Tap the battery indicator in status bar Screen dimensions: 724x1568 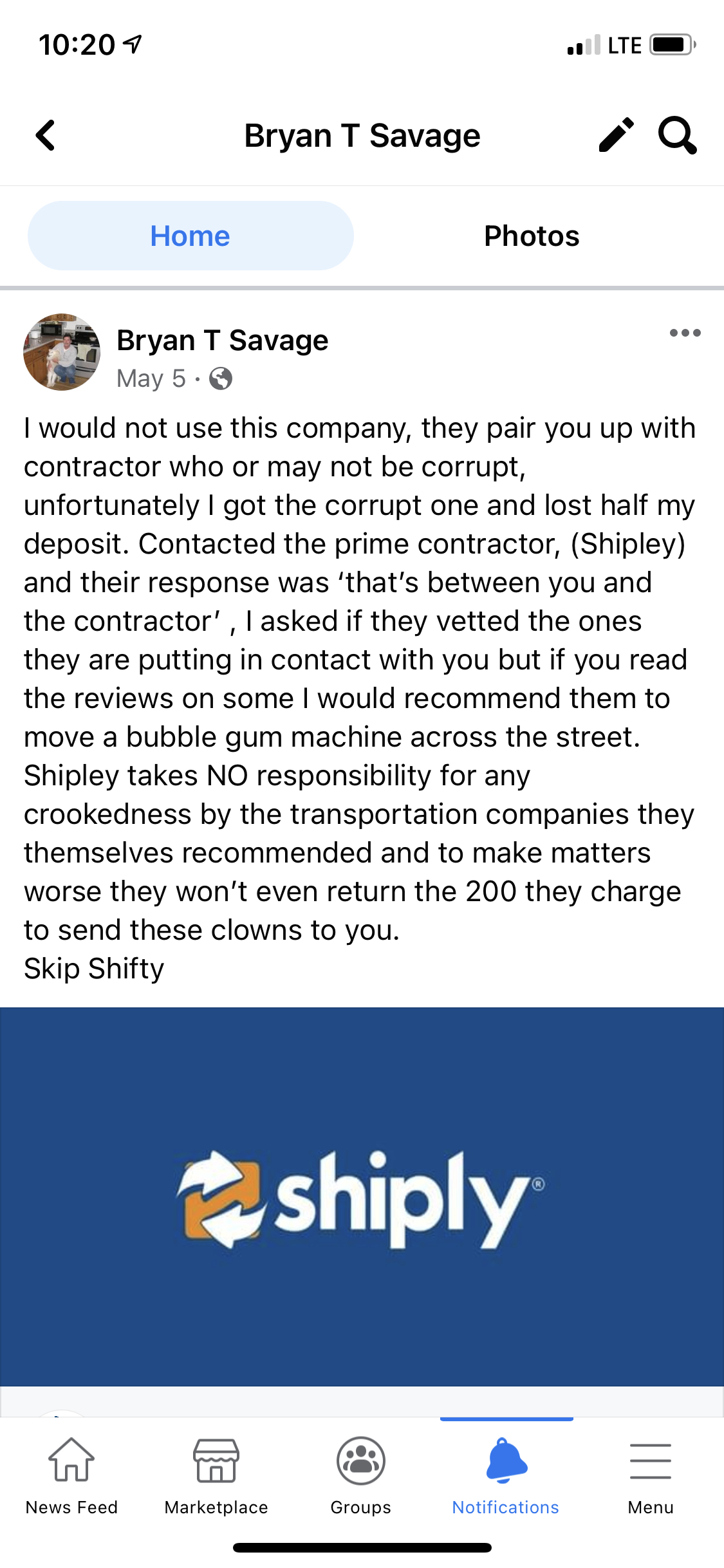click(x=669, y=44)
